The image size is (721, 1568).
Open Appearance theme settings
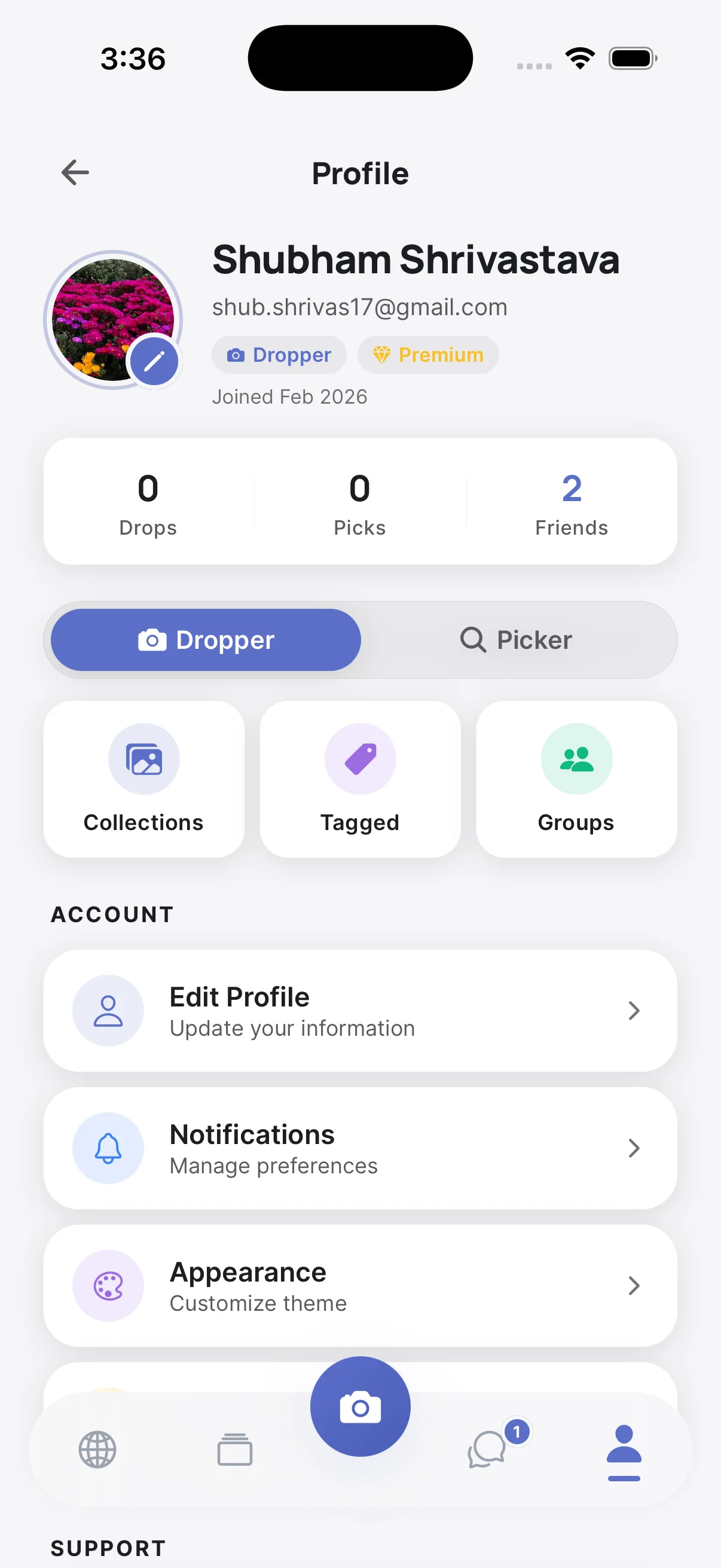click(x=360, y=1286)
